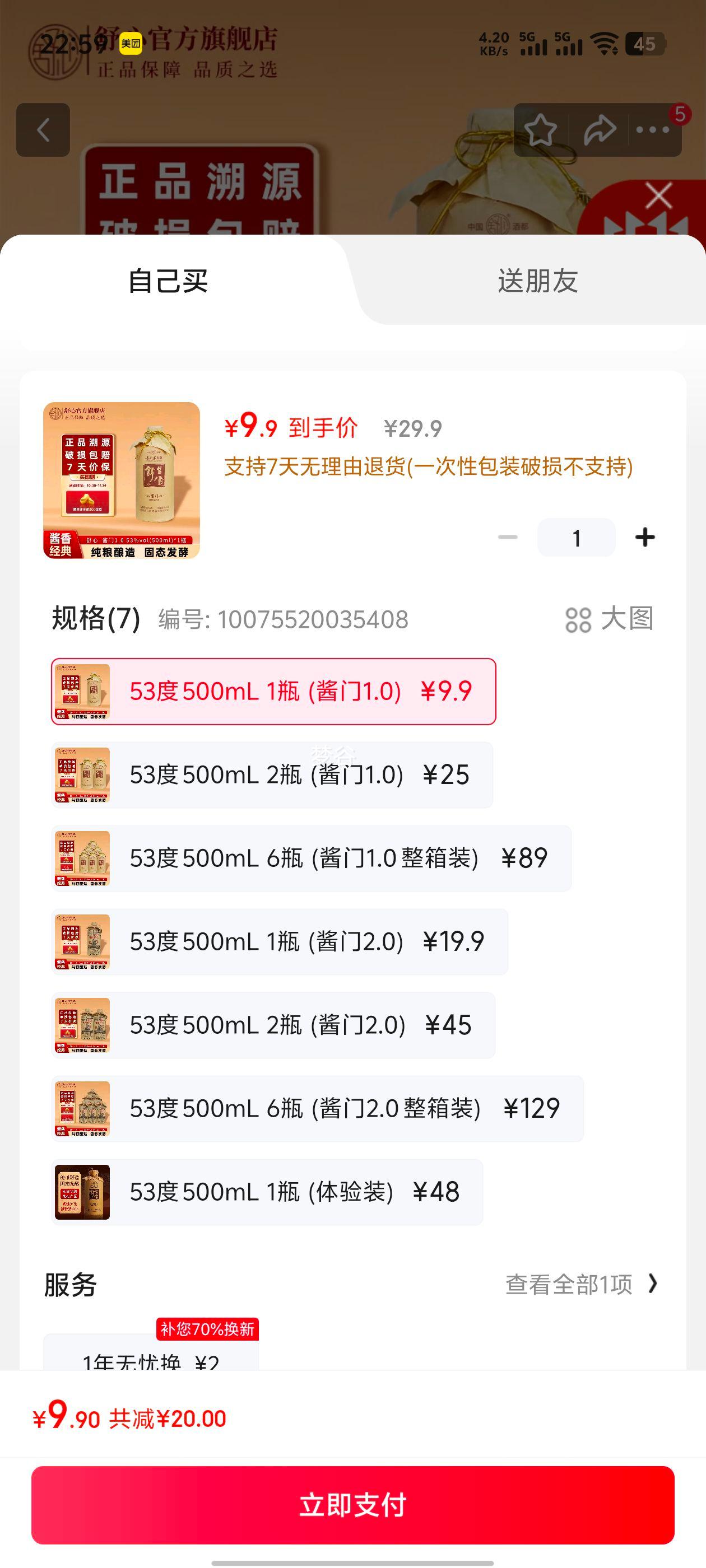Share this product listing
The width and height of the screenshot is (706, 1568).
(600, 130)
